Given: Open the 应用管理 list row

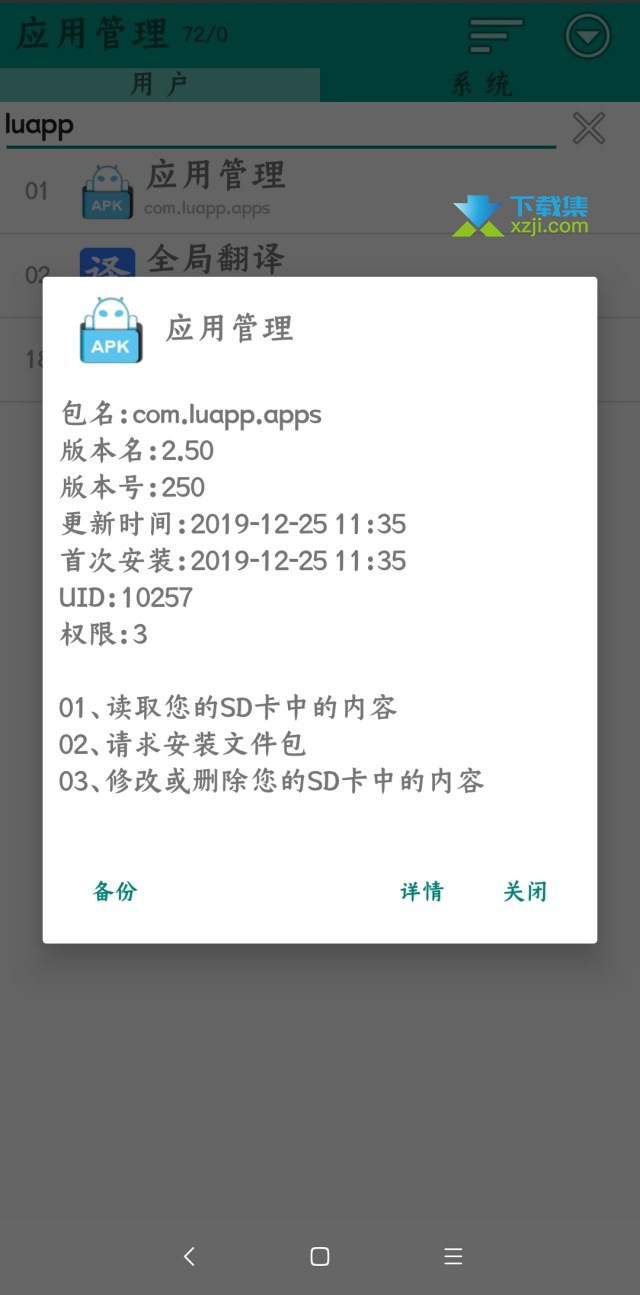Looking at the screenshot, I should [x=320, y=190].
